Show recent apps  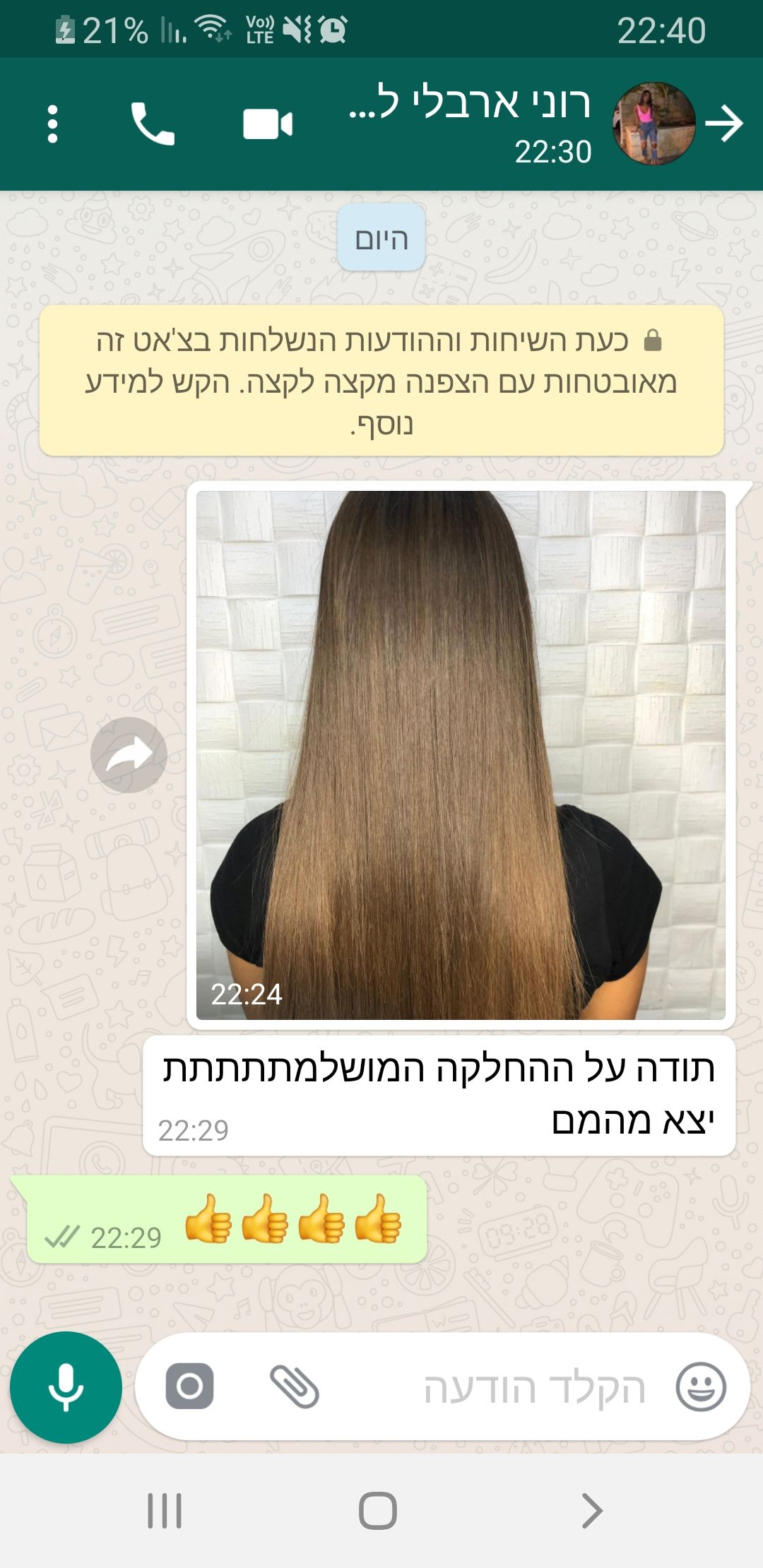click(165, 1511)
